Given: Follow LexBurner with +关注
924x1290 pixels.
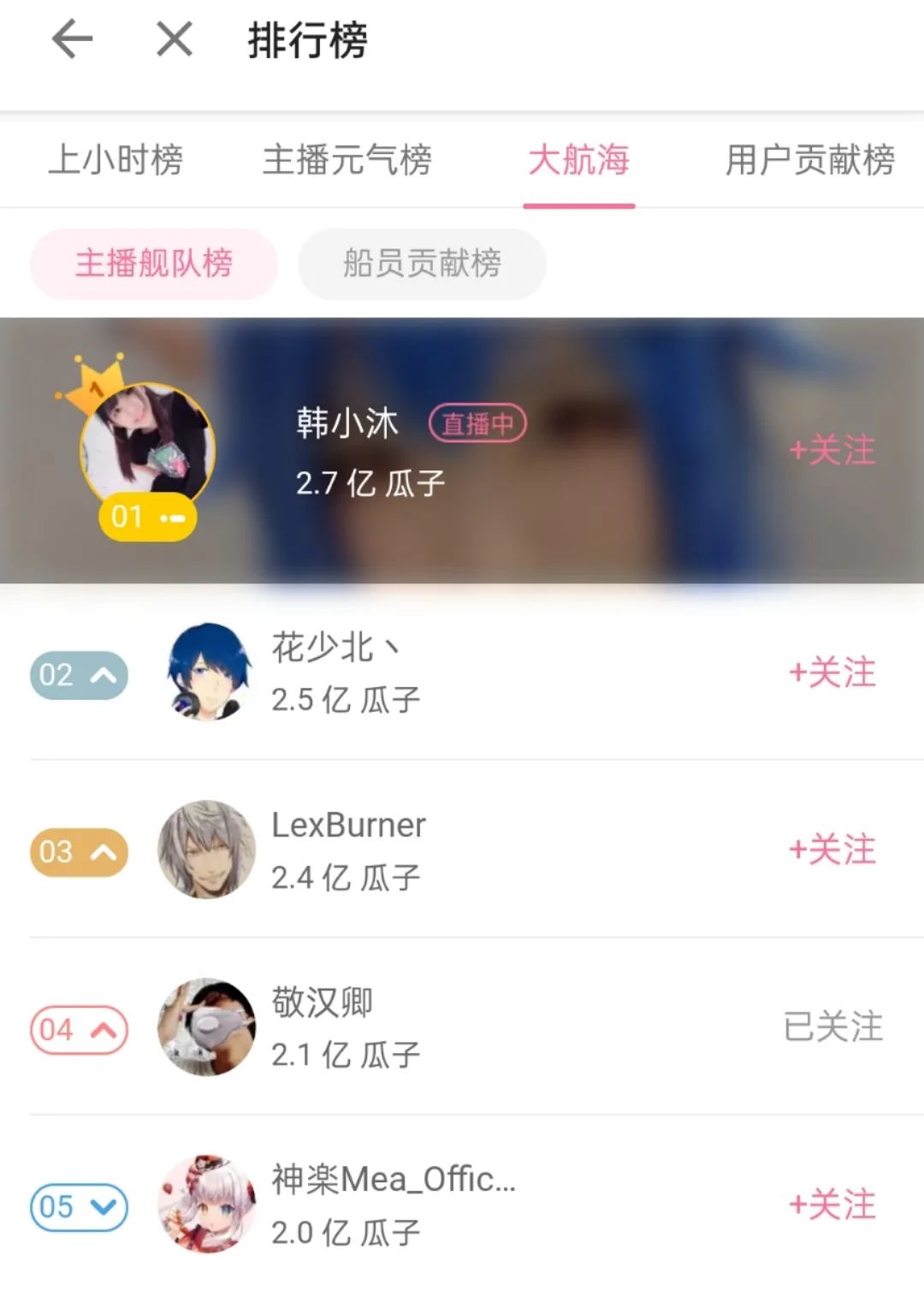Looking at the screenshot, I should (x=832, y=850).
